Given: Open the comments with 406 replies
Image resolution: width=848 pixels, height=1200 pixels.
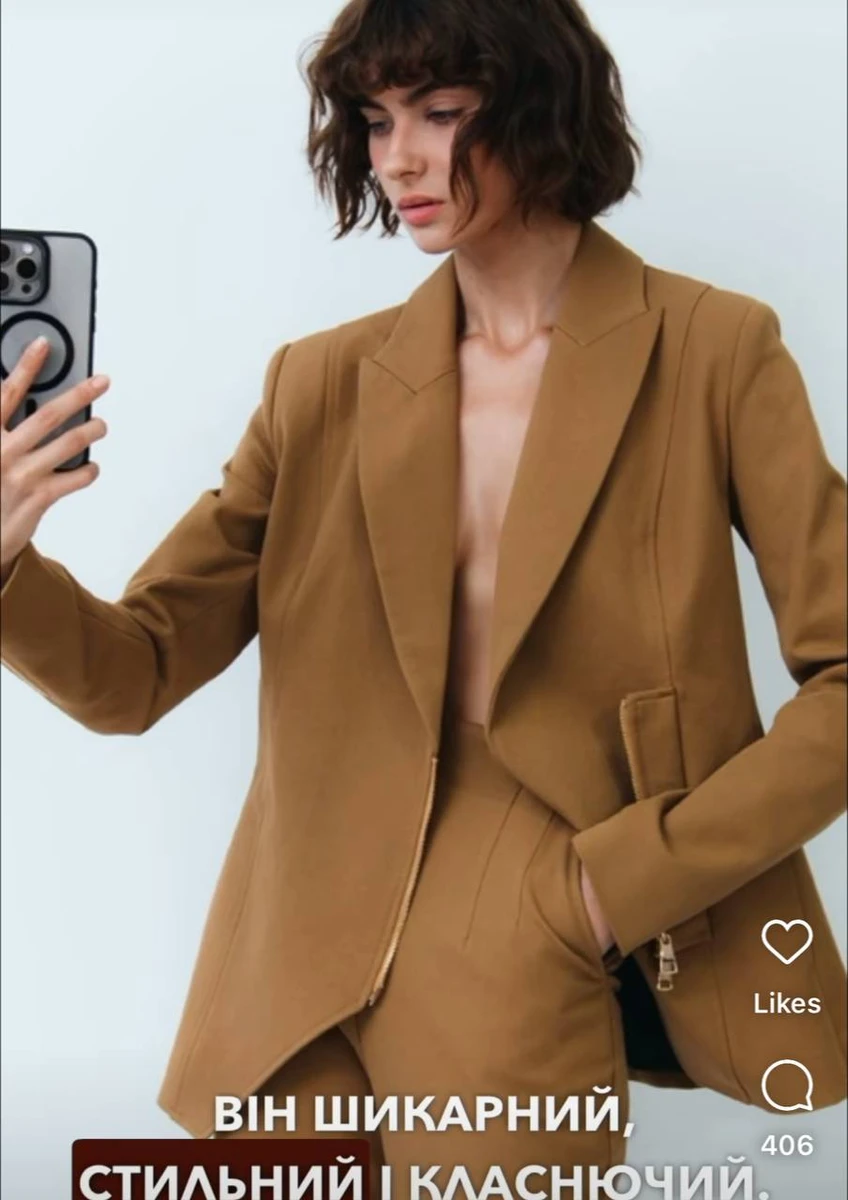Looking at the screenshot, I should coord(786,1087).
